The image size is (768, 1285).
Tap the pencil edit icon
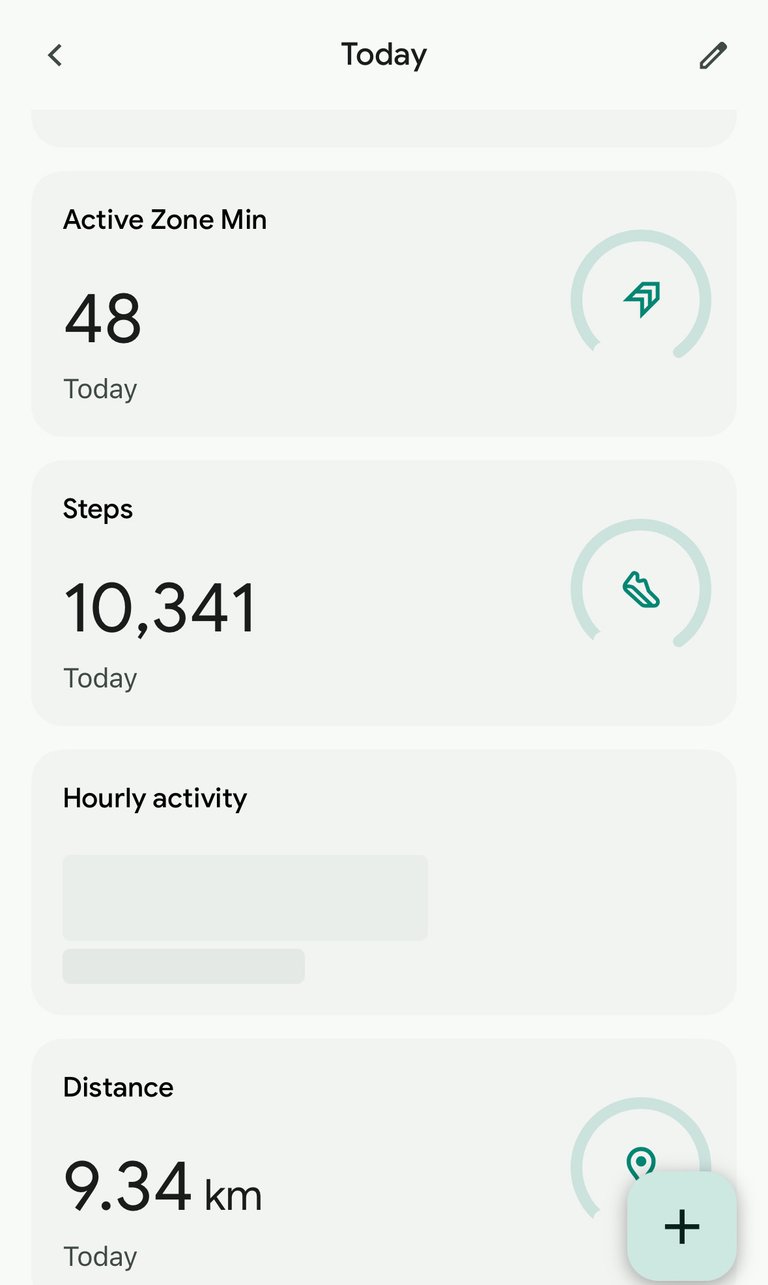[713, 55]
